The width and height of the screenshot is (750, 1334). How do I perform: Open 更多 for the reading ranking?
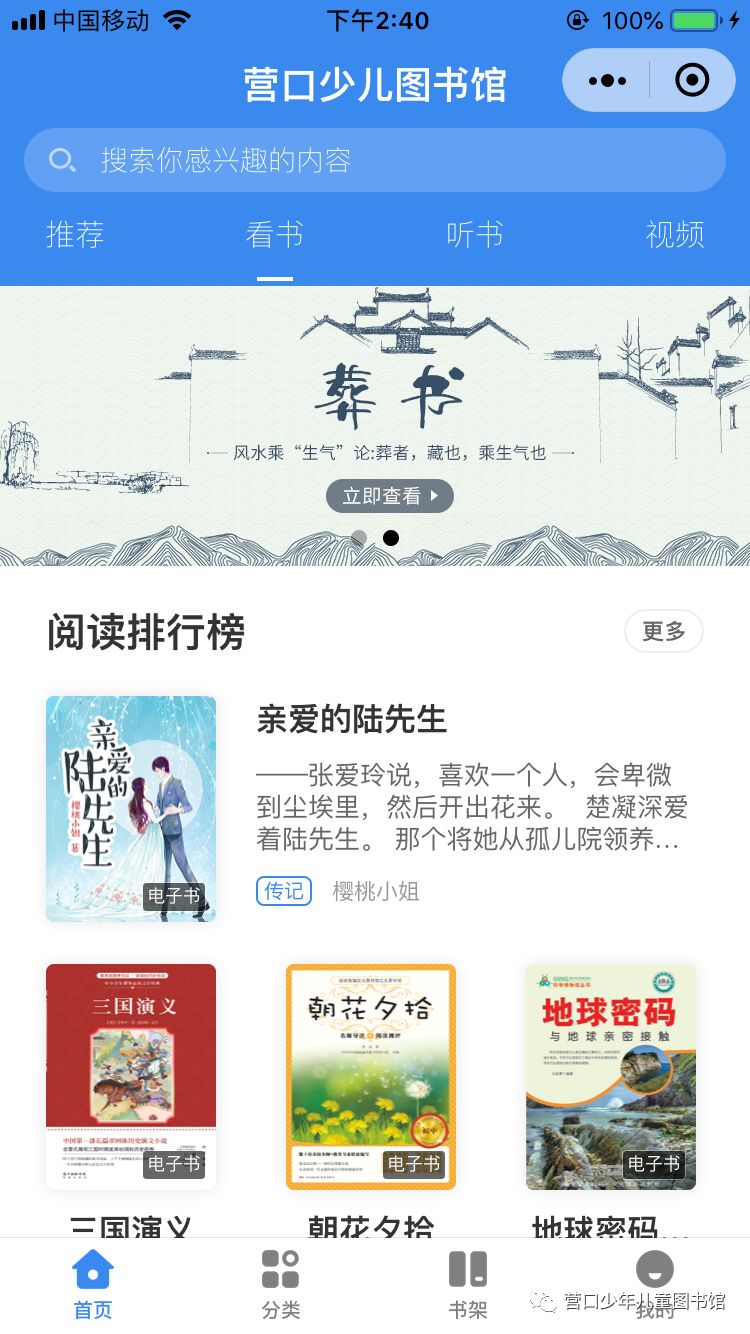(x=663, y=632)
